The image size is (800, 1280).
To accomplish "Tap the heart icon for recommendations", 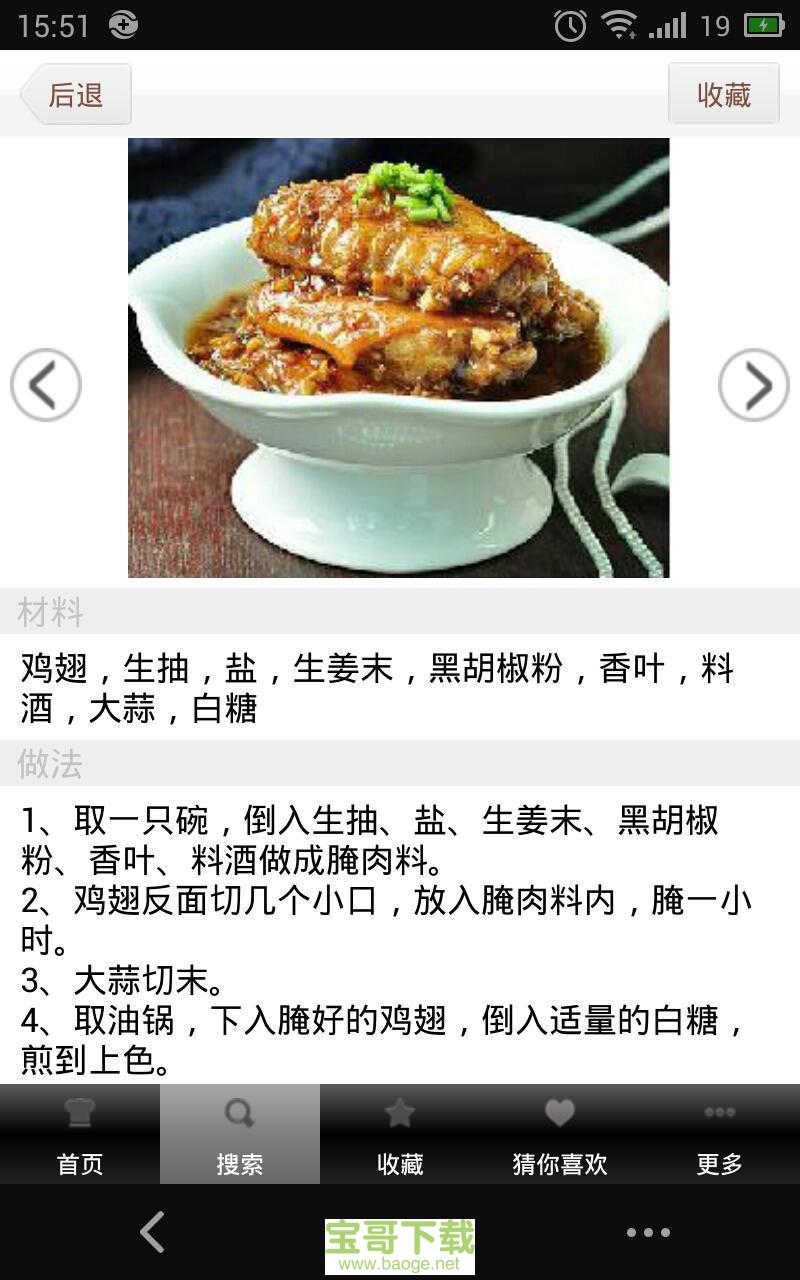I will 558,1110.
